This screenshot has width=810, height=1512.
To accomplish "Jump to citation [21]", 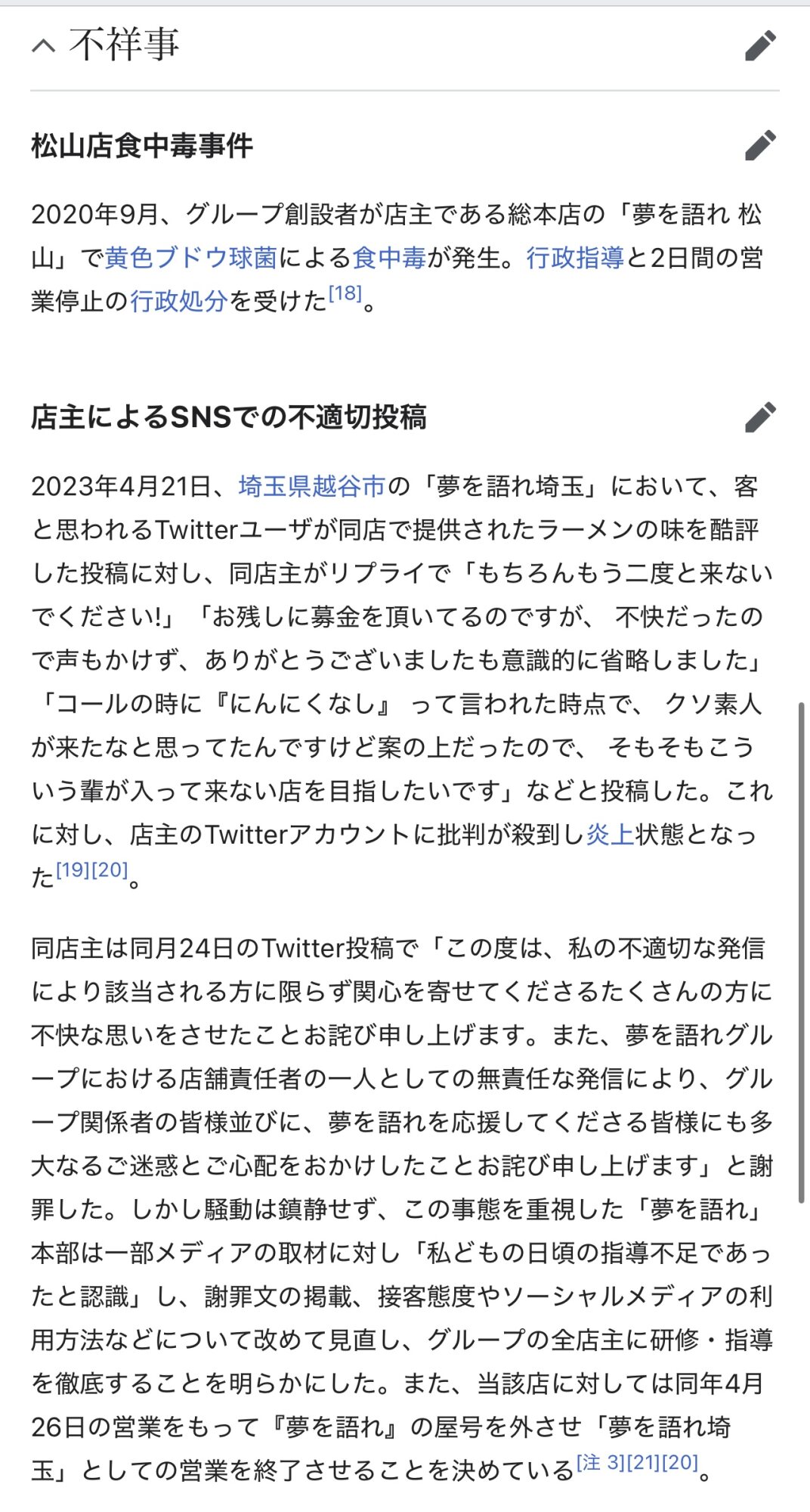I will (642, 1463).
